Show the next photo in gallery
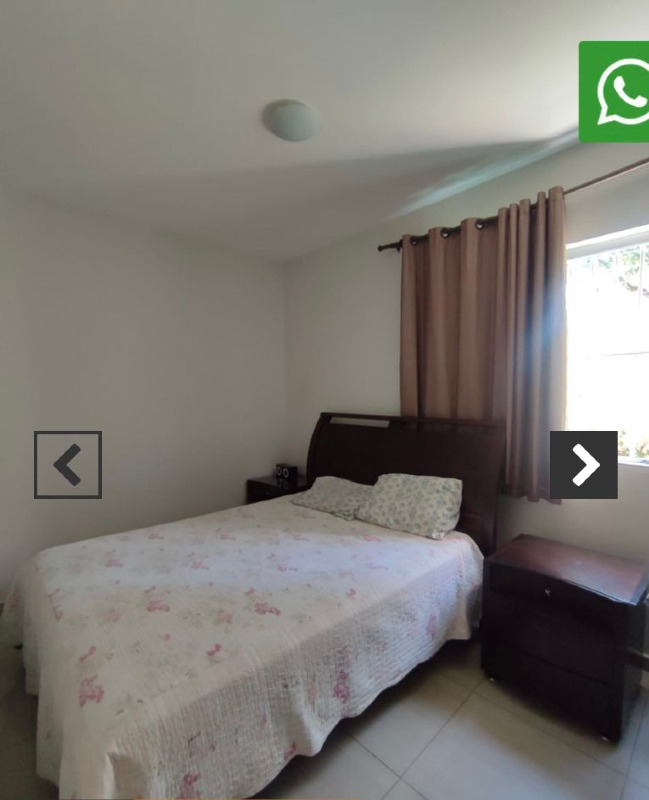 tap(583, 465)
